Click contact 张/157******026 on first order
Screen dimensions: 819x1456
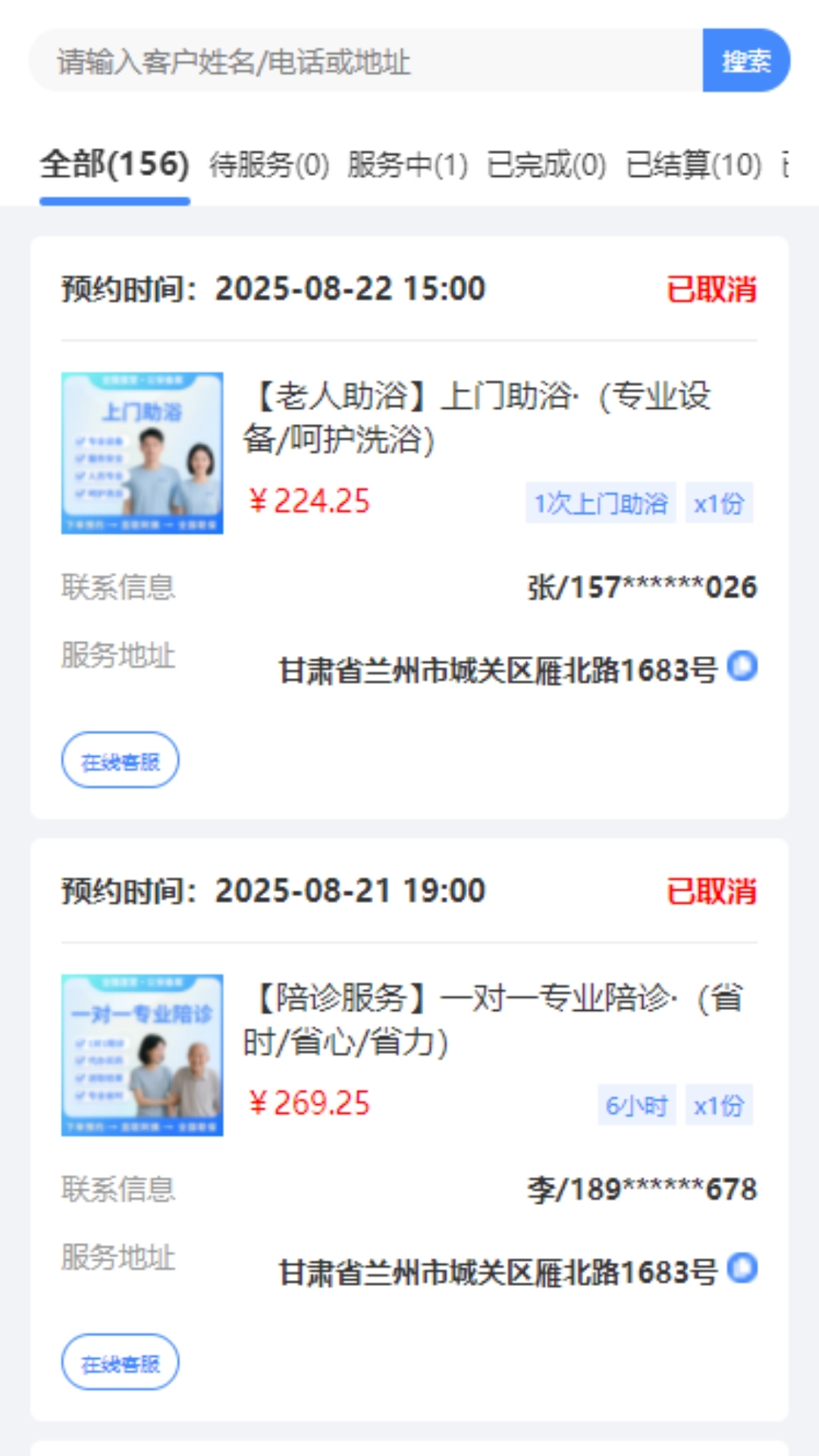(642, 588)
